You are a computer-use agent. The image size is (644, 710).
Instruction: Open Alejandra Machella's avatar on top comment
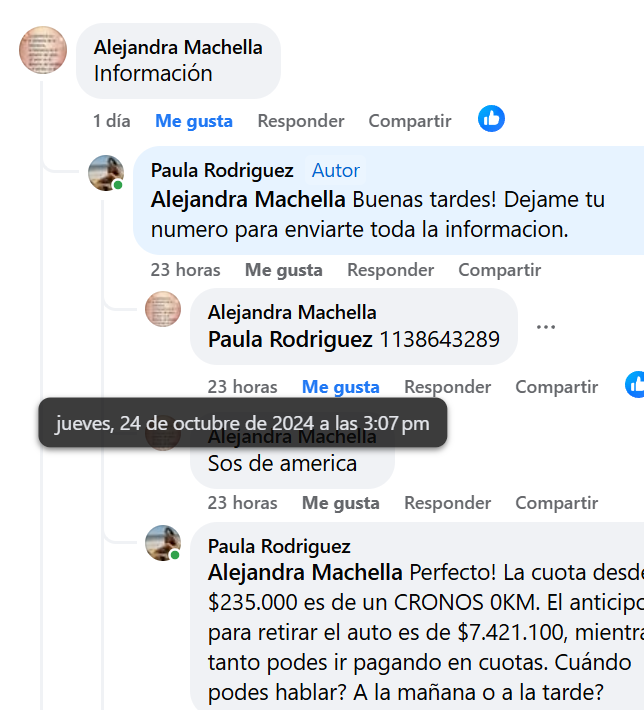(43, 50)
